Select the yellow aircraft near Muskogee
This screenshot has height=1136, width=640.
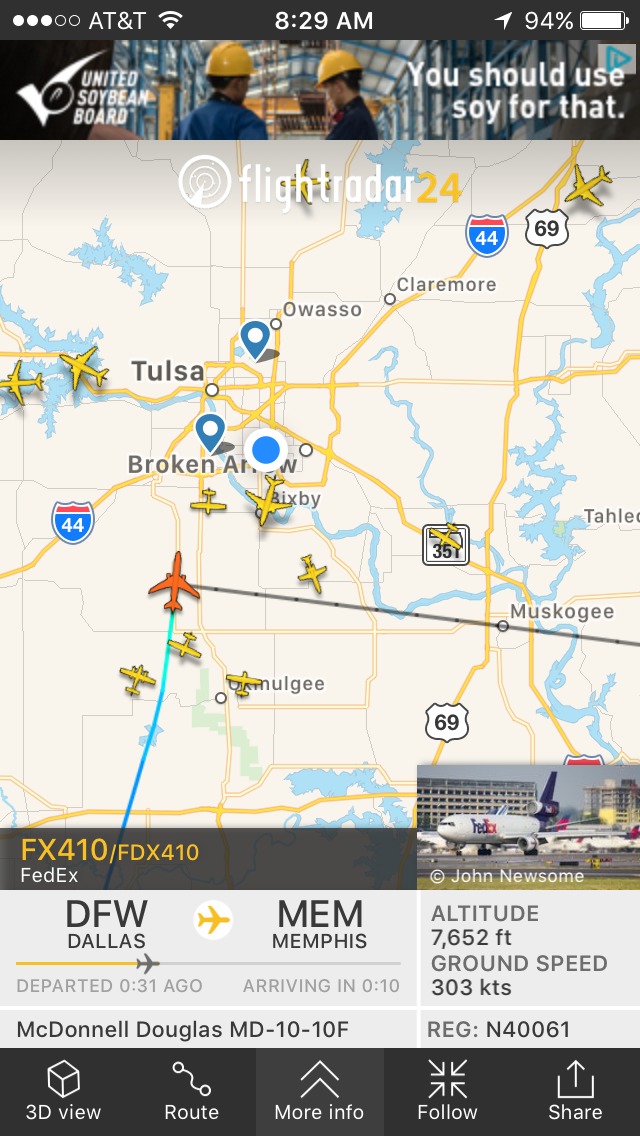(x=447, y=537)
